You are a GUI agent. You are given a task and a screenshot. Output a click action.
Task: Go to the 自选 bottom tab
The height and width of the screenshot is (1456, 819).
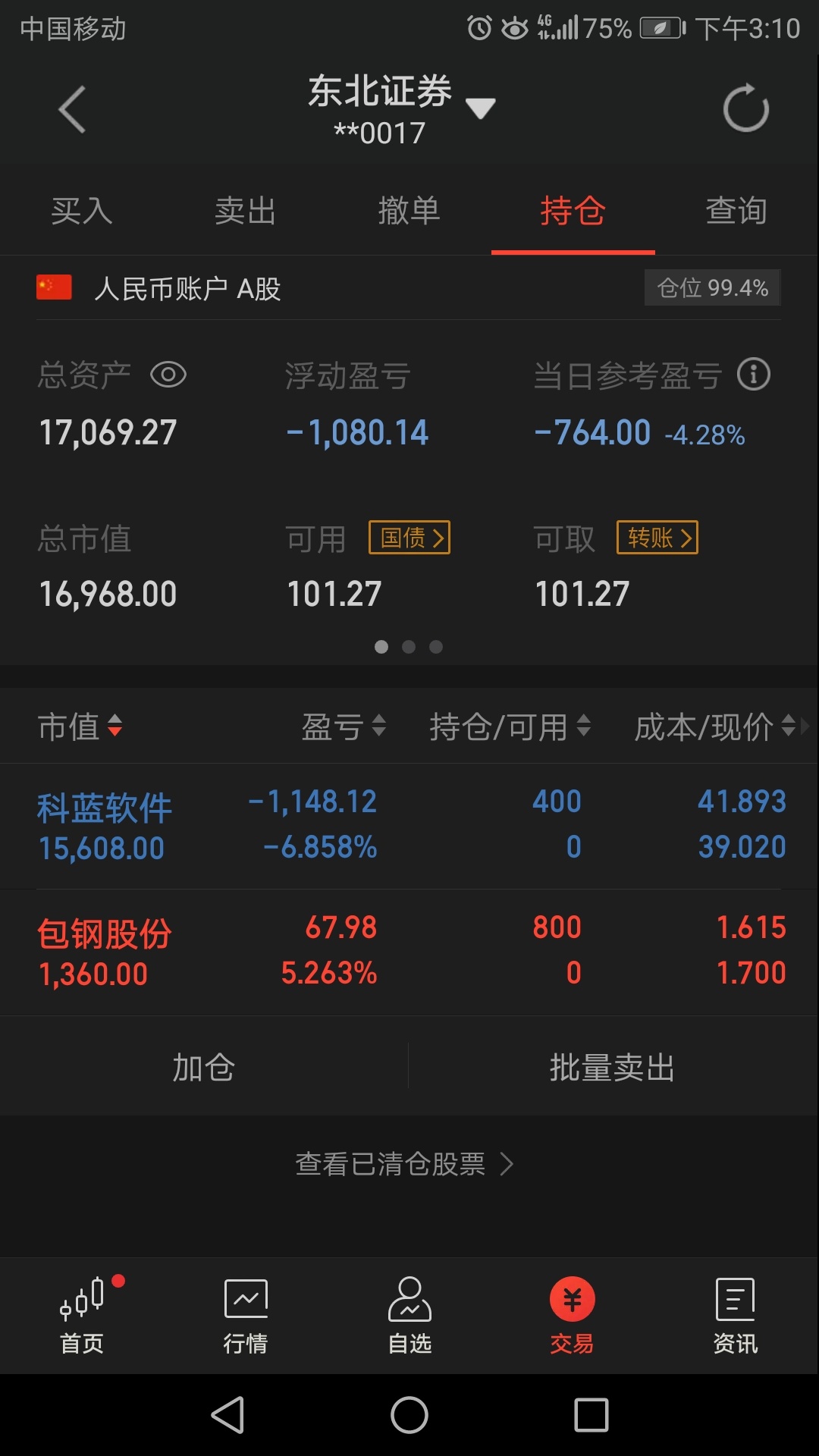[409, 1316]
